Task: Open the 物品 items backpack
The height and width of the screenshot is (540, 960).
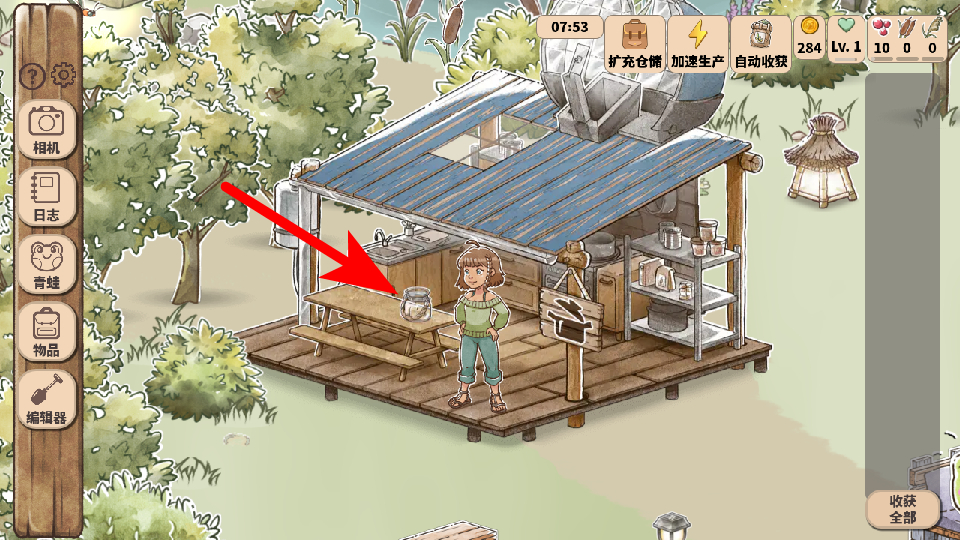Action: point(47,331)
